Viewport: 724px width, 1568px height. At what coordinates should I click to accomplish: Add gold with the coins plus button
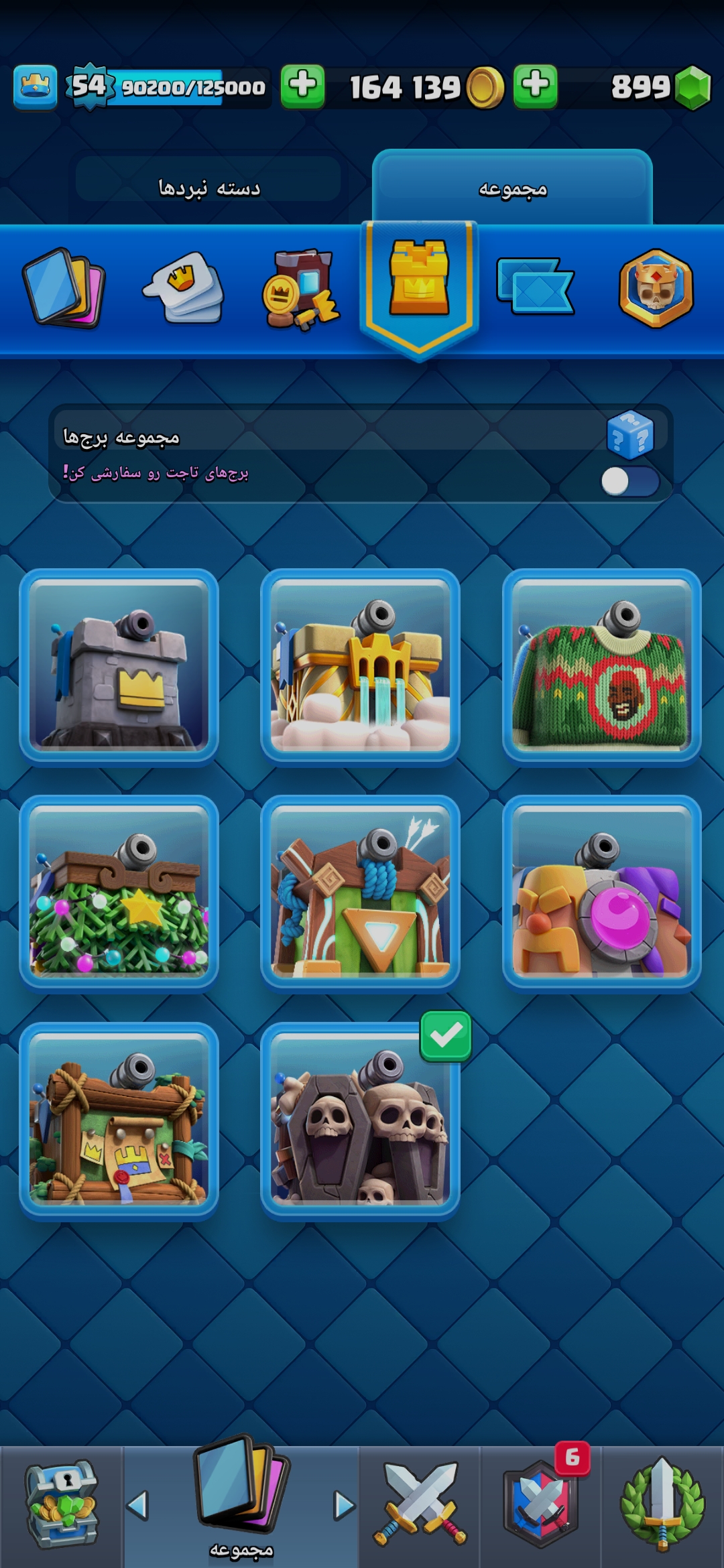click(302, 86)
